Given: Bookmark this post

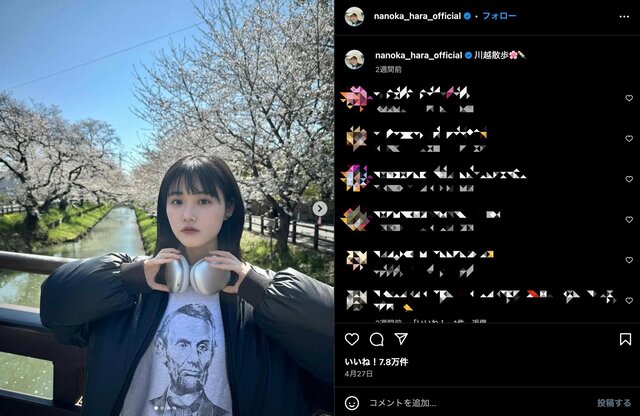Looking at the screenshot, I should point(625,340).
